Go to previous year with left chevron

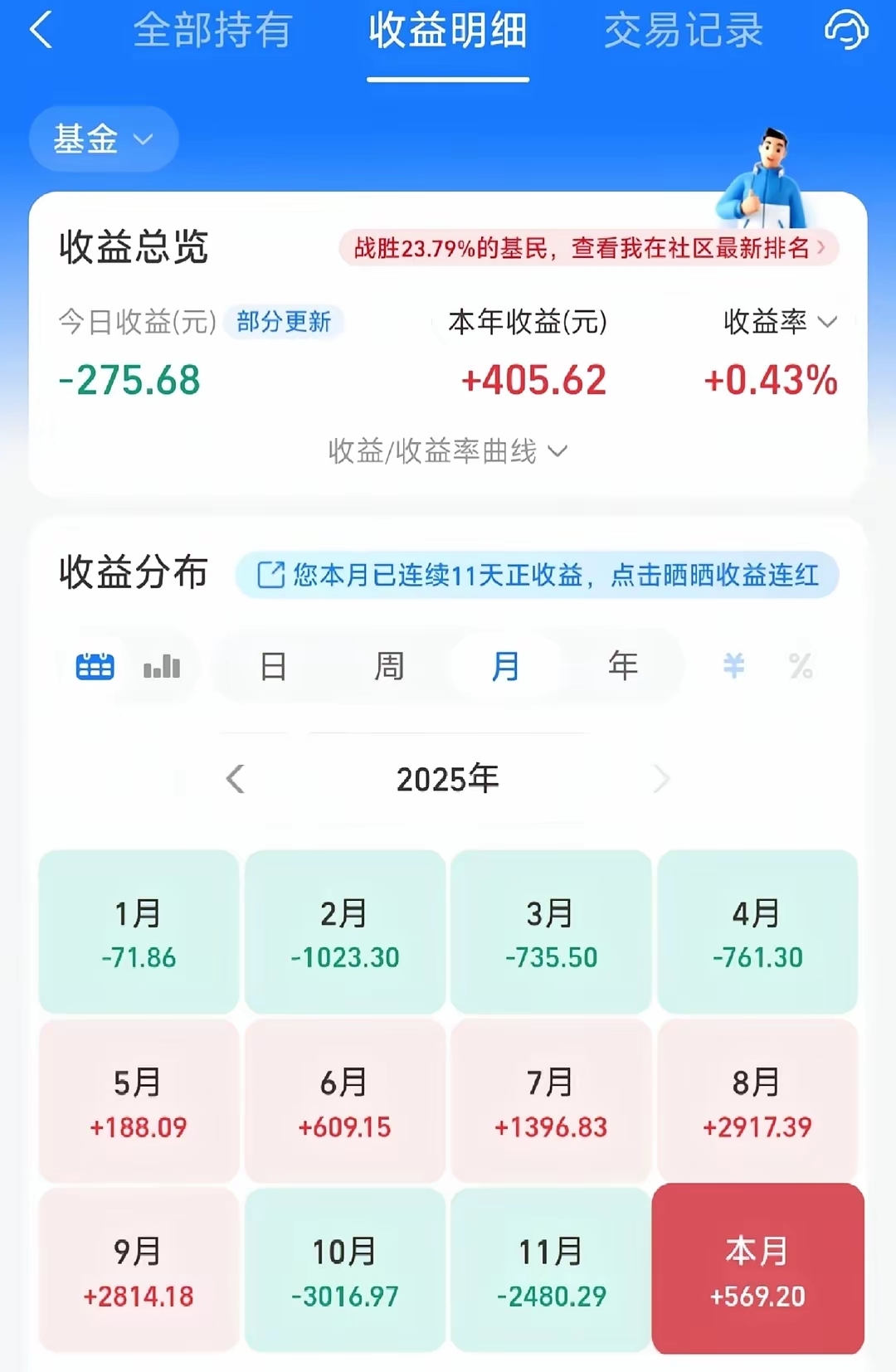pyautogui.click(x=236, y=778)
